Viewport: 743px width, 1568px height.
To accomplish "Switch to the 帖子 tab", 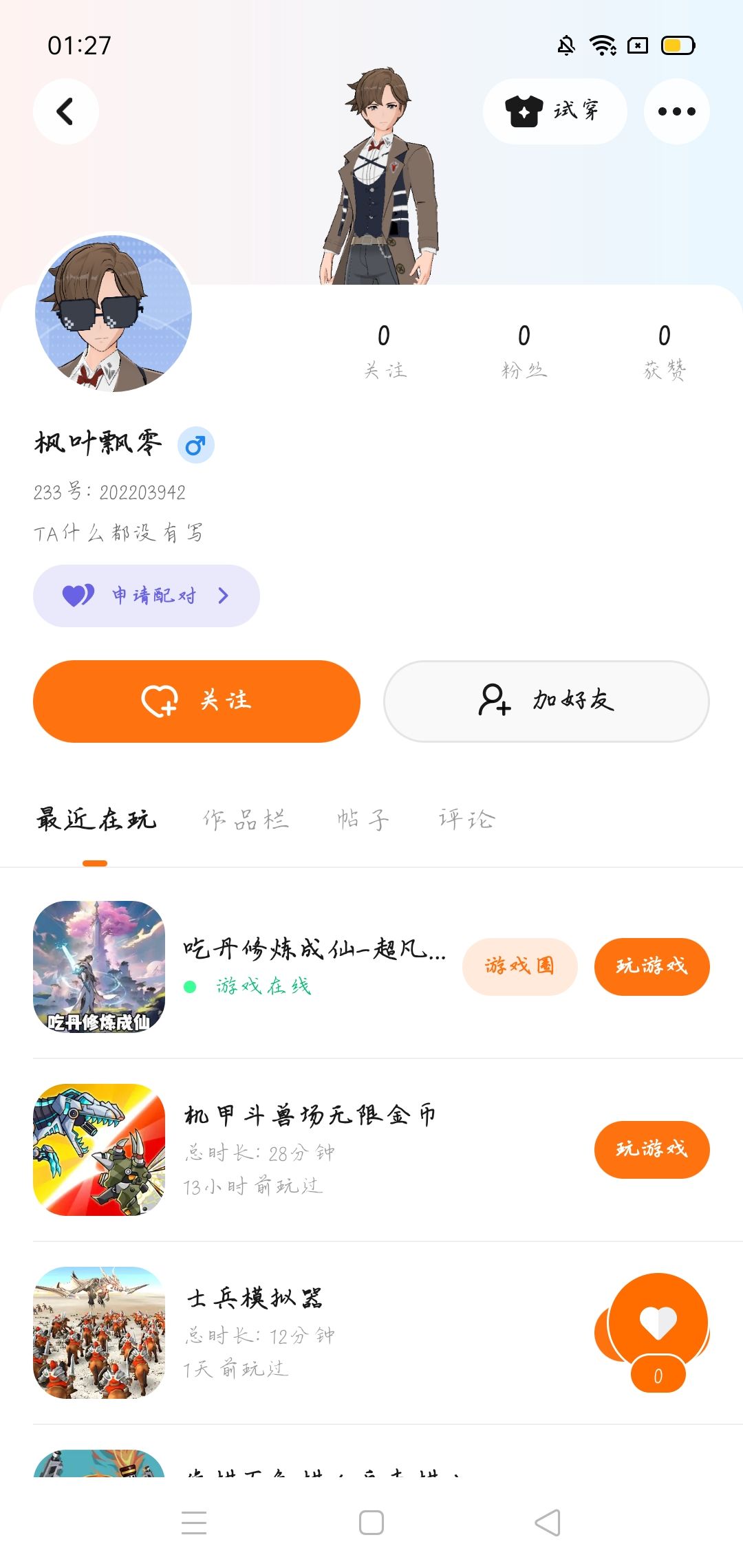I will pos(363,820).
